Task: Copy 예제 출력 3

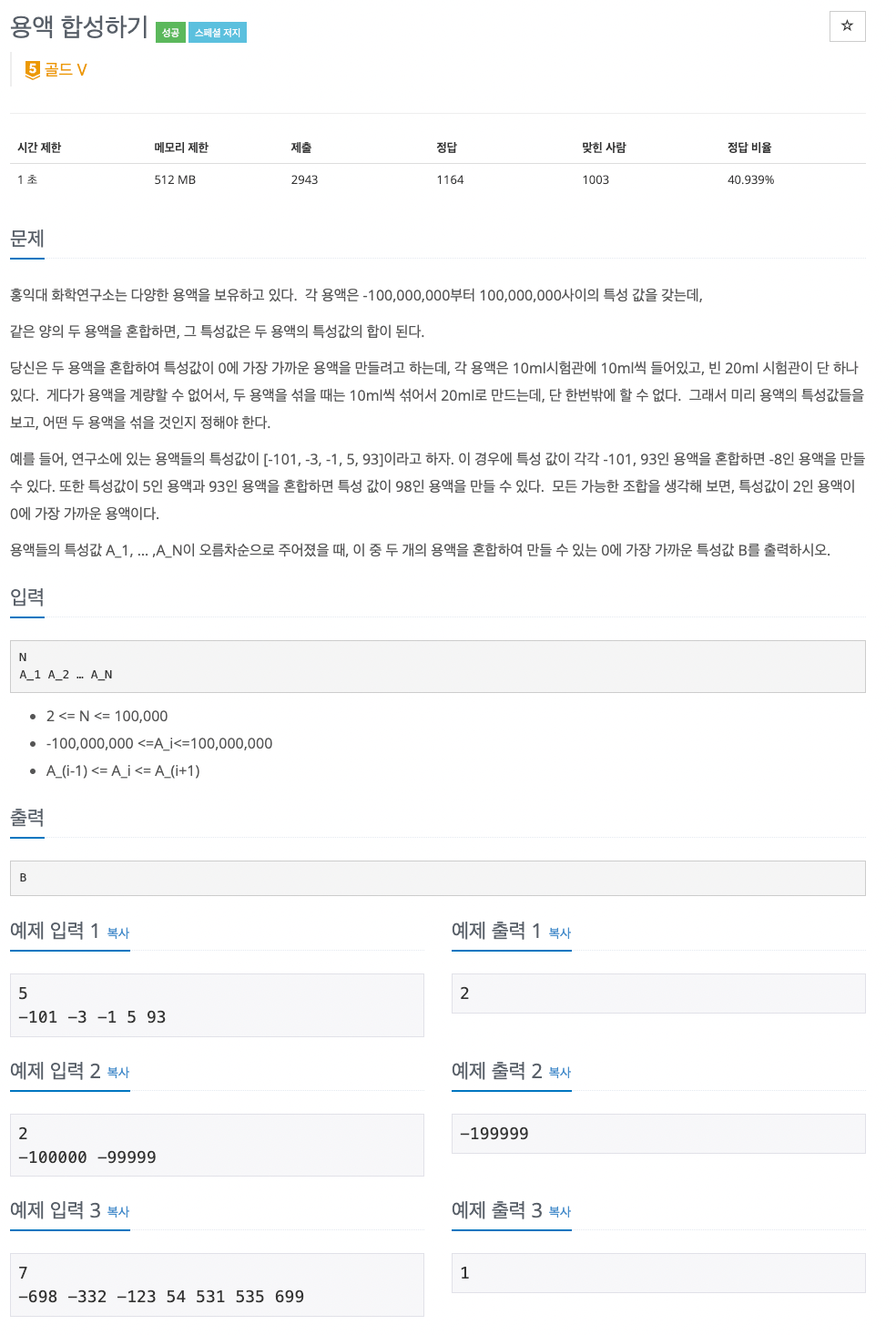Action: pyautogui.click(x=560, y=1211)
